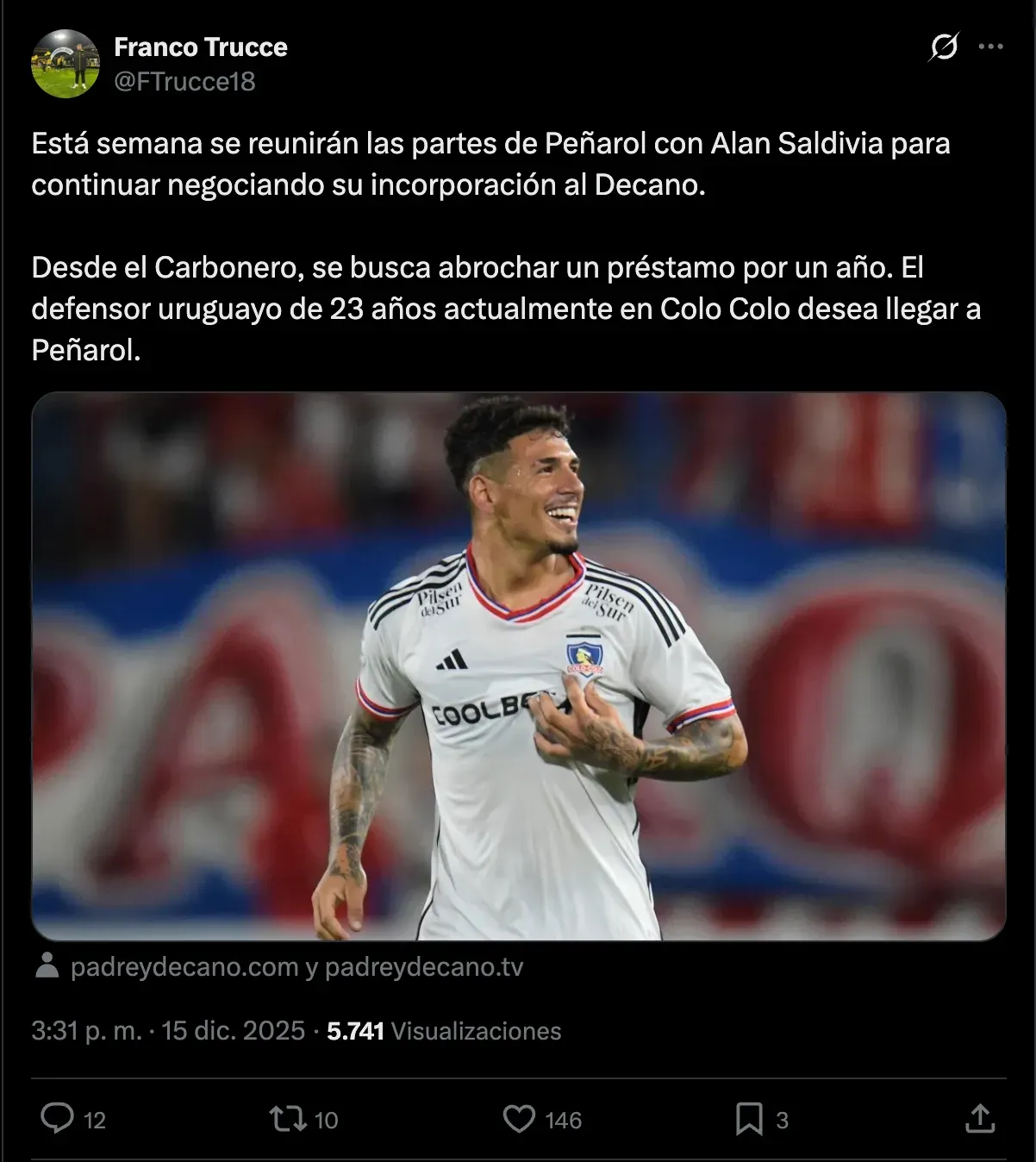Open the @FTrucce18 handle
The height and width of the screenshot is (1162, 1036).
tap(184, 81)
